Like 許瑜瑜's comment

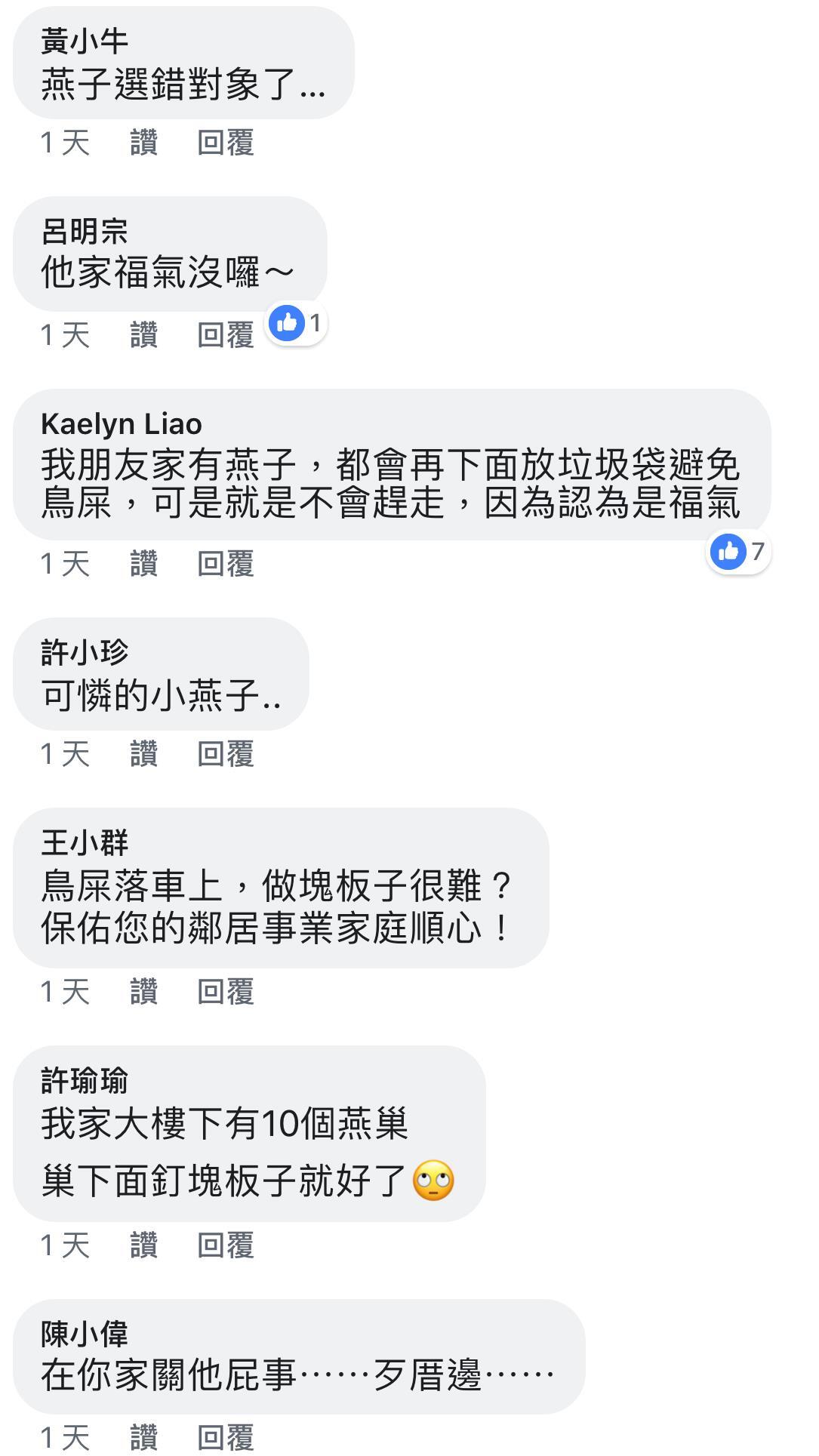pos(143,1245)
